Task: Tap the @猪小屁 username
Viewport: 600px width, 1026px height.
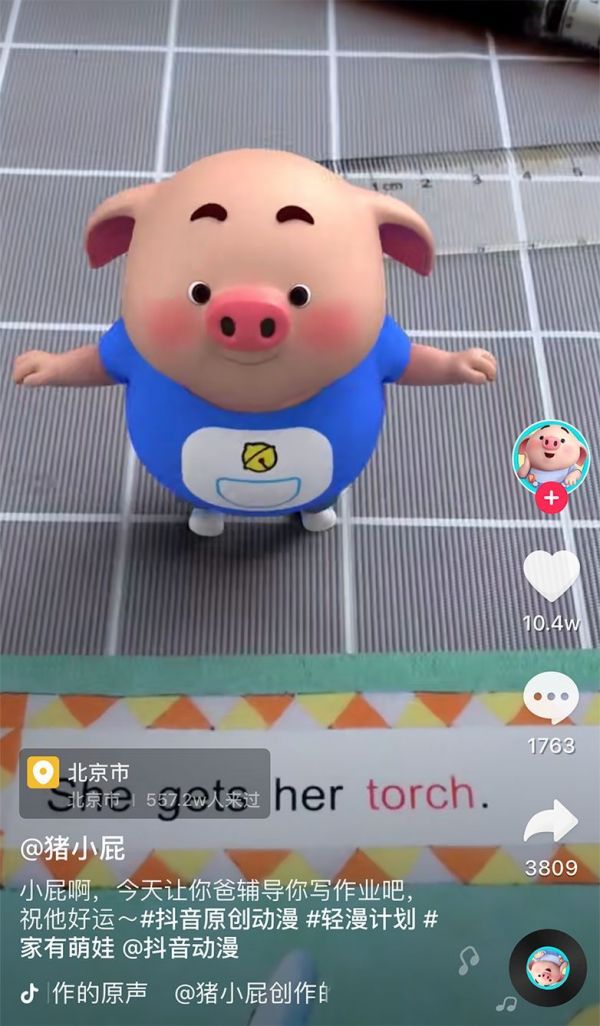Action: pyautogui.click(x=73, y=850)
